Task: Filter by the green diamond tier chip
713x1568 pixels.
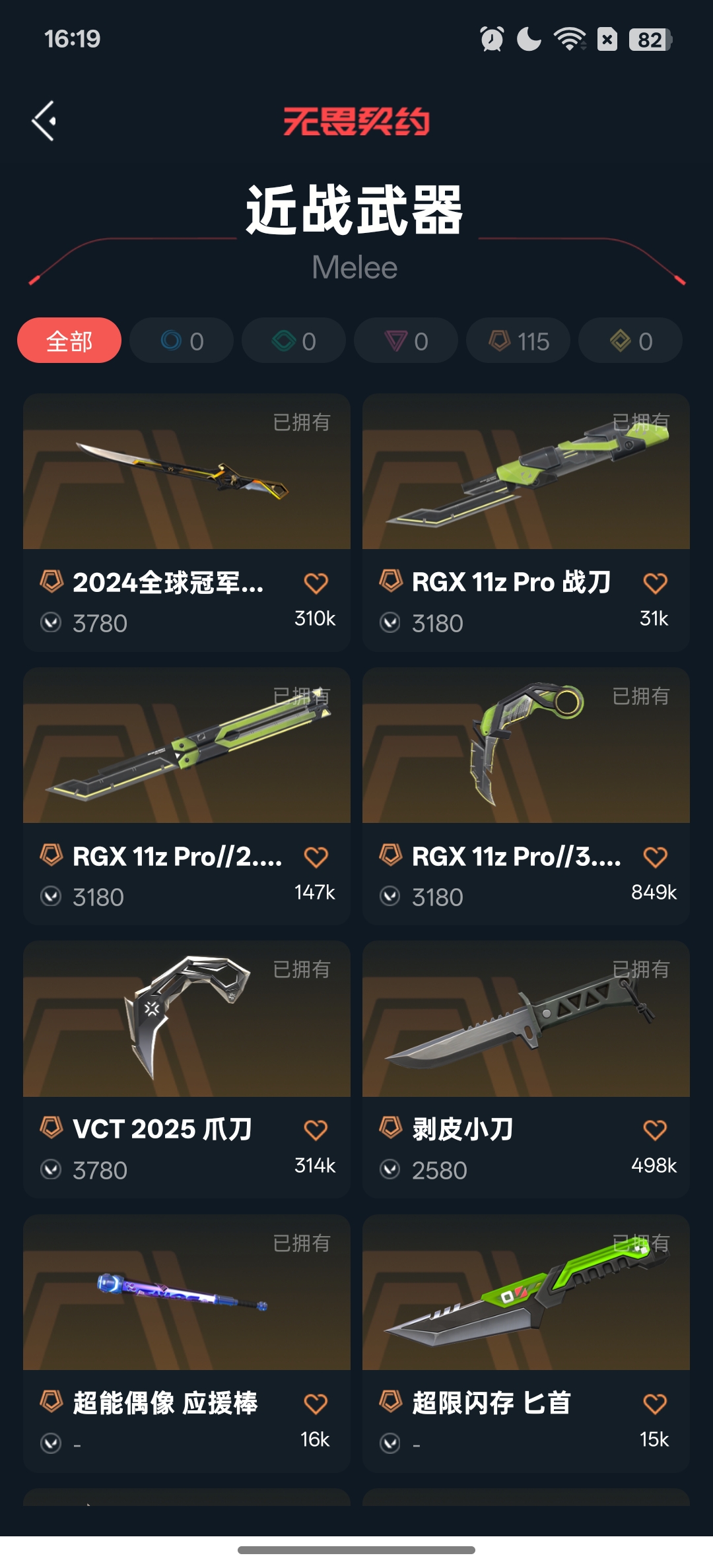Action: [294, 341]
